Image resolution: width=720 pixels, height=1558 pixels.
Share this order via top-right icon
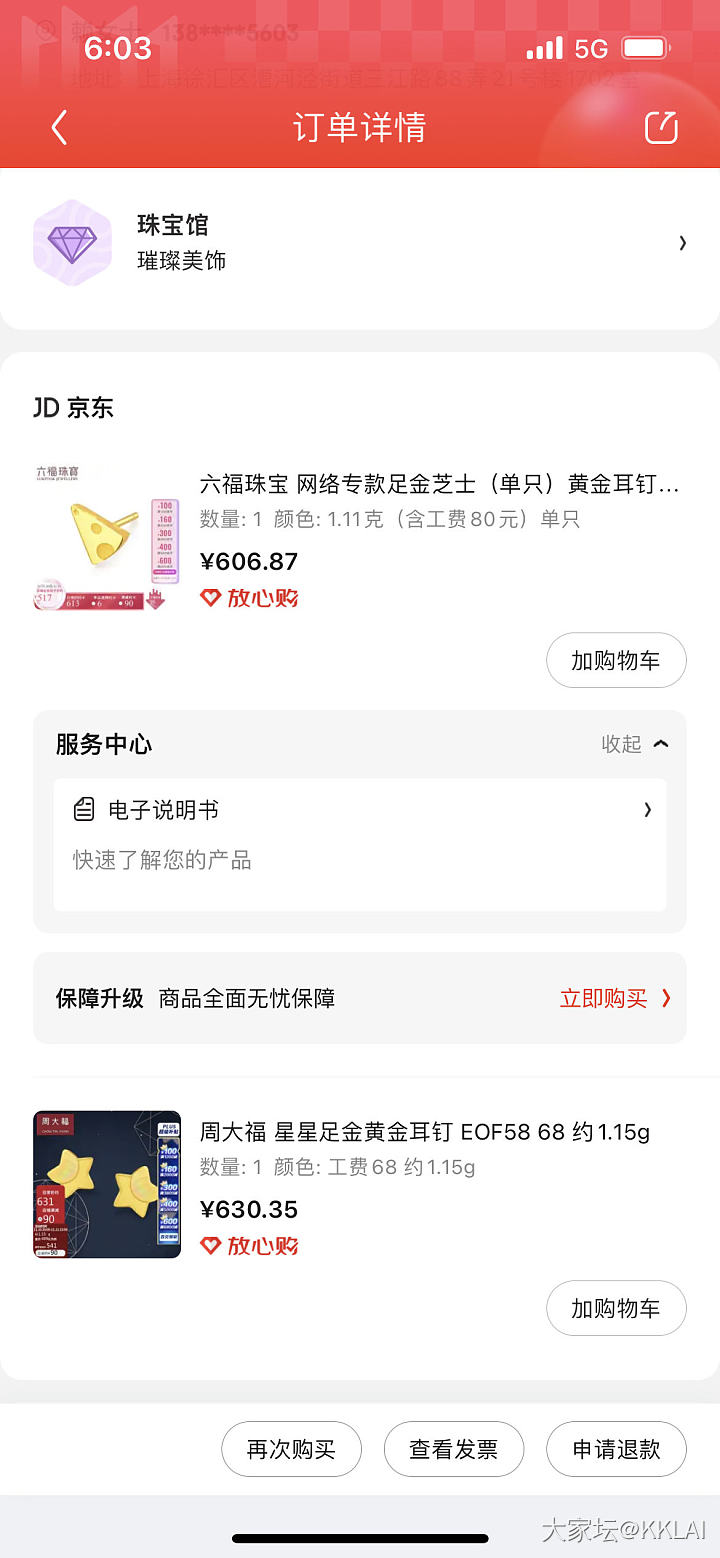pyautogui.click(x=661, y=128)
